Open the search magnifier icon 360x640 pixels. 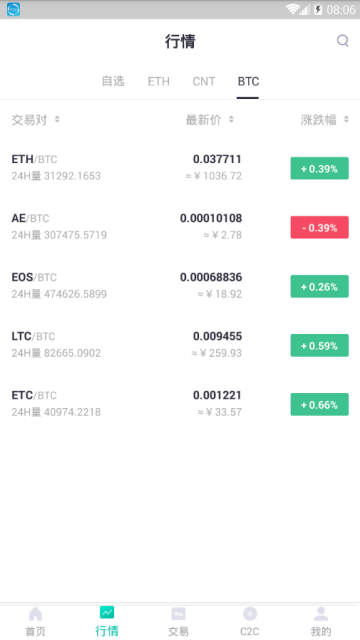coord(342,41)
